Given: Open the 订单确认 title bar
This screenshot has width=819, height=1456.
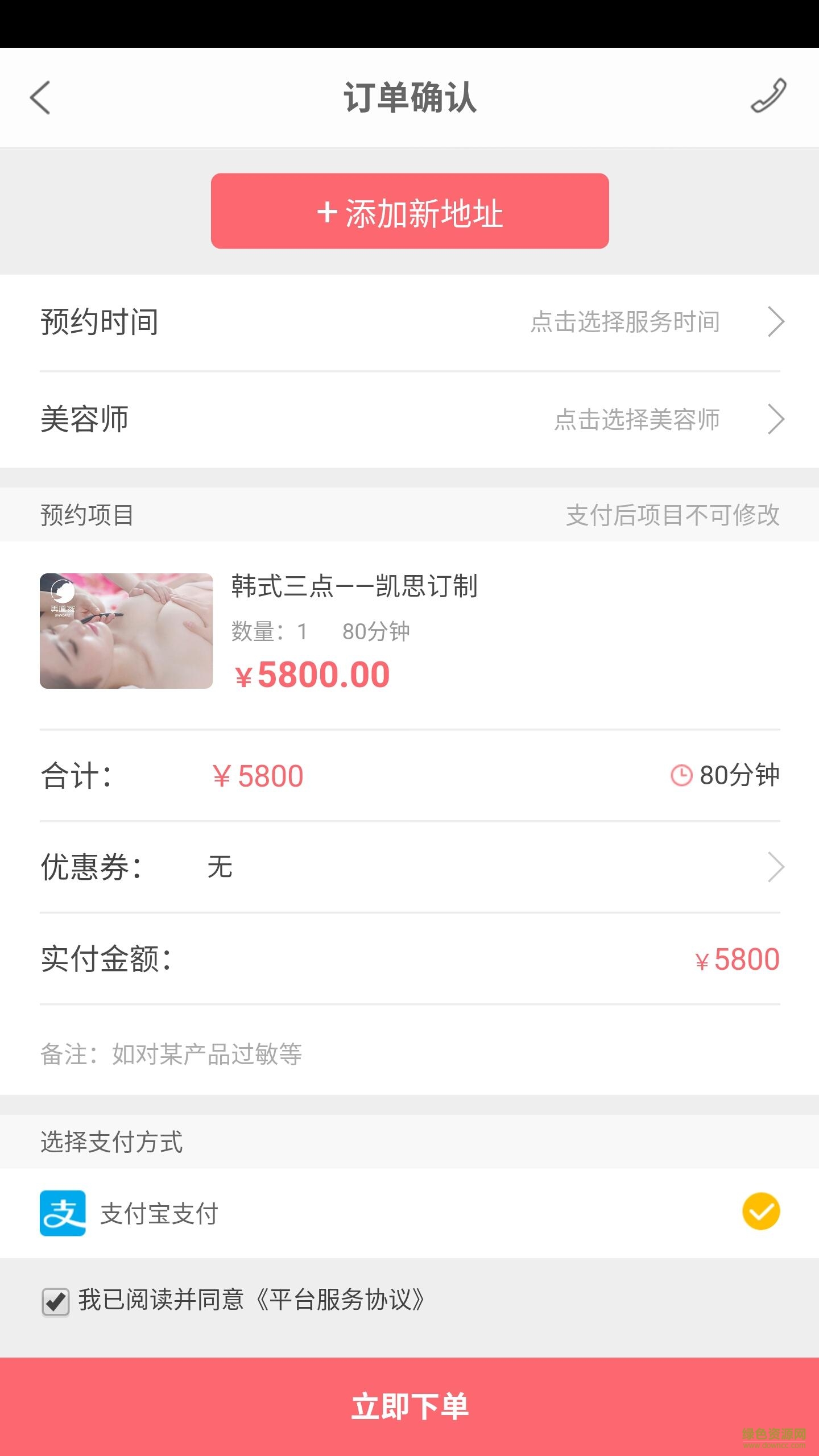Looking at the screenshot, I should [409, 97].
